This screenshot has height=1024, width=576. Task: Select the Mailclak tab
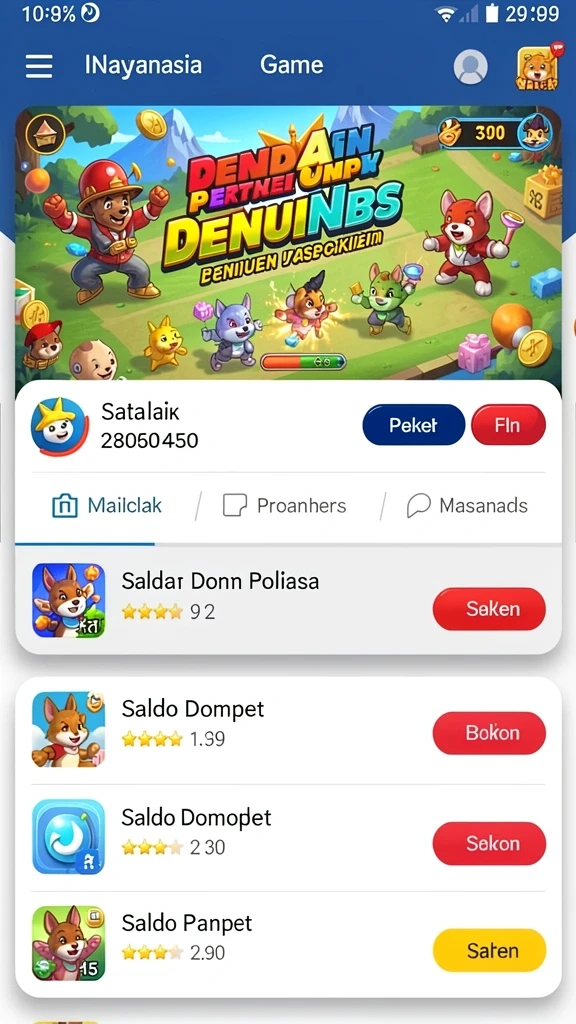coord(106,505)
